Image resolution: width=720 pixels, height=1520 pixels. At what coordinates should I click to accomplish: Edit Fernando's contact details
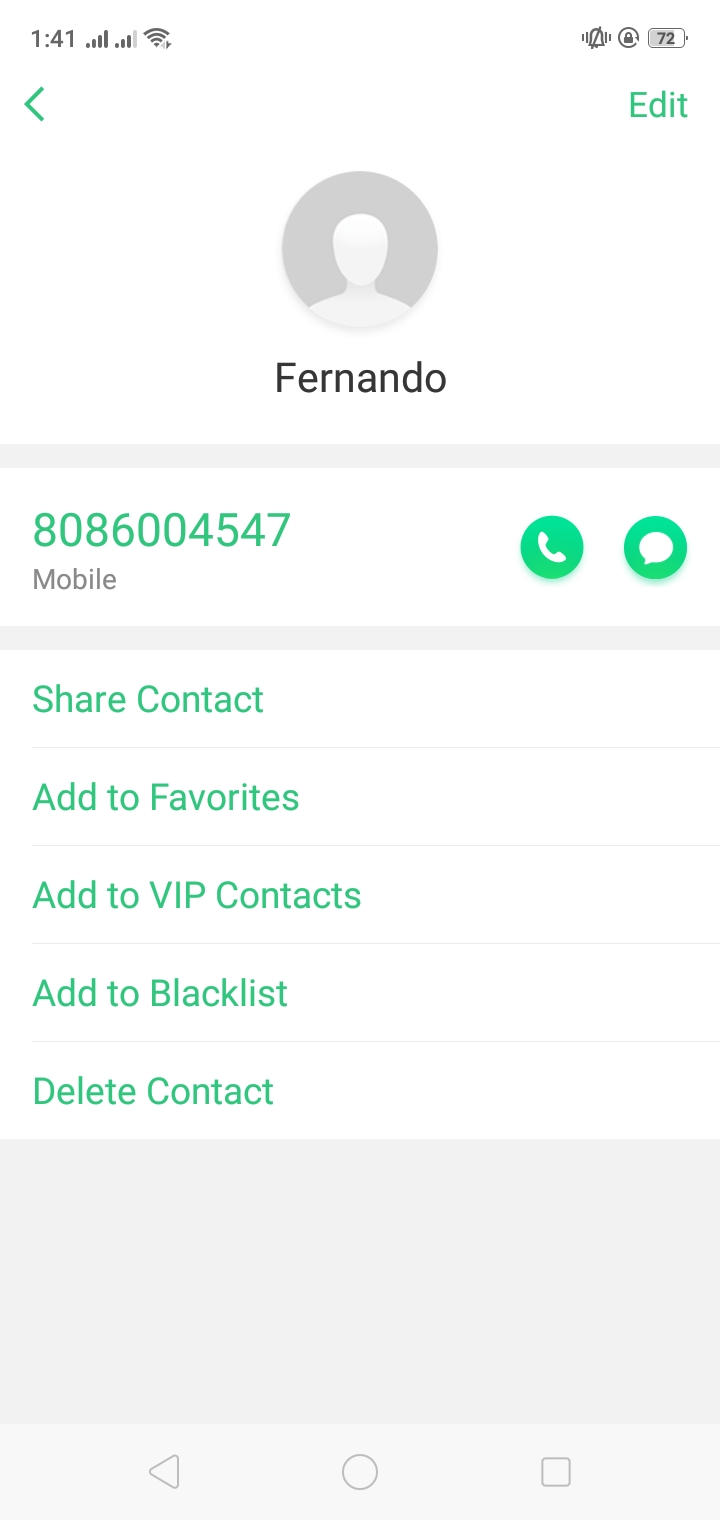tap(658, 105)
